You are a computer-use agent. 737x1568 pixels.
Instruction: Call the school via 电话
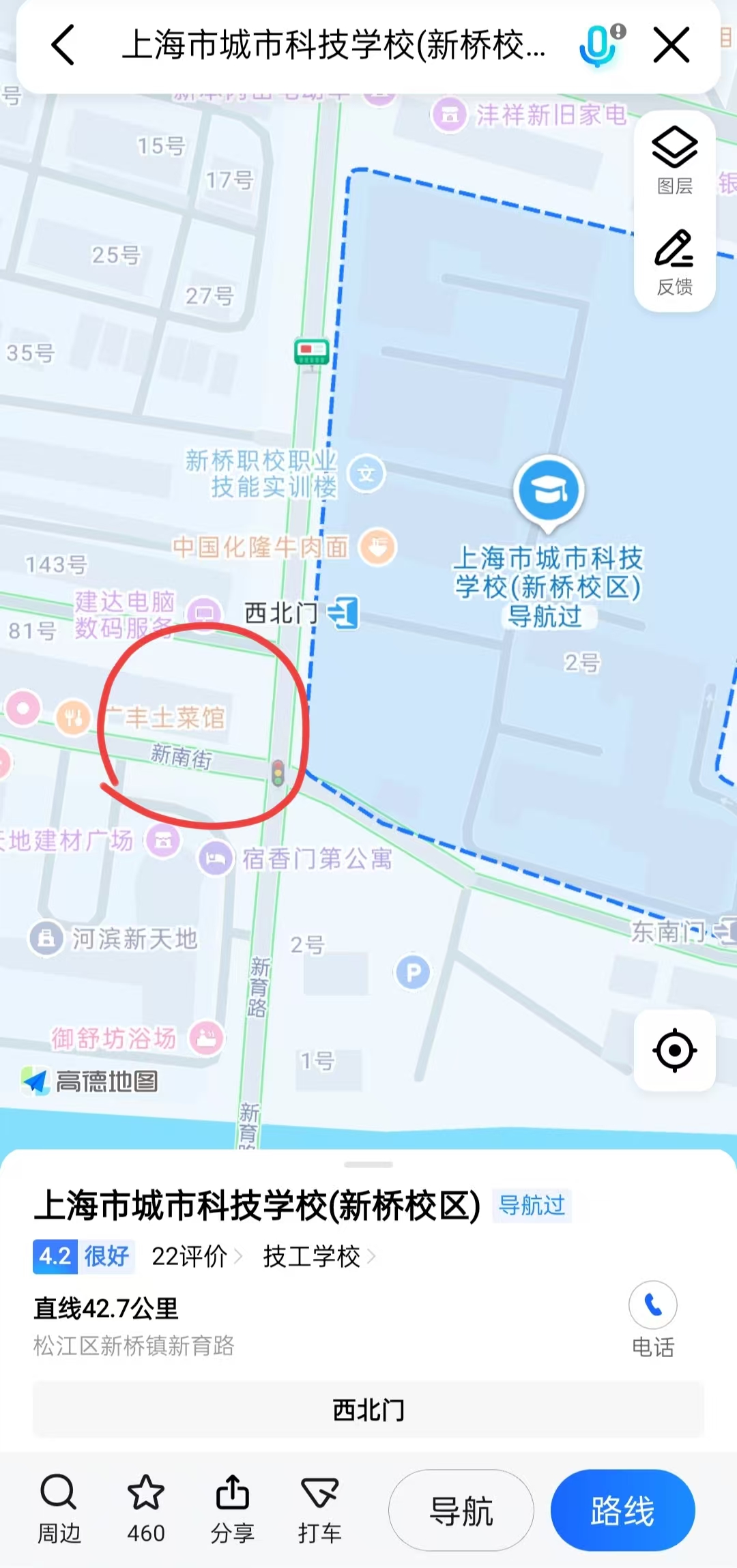(x=652, y=1318)
